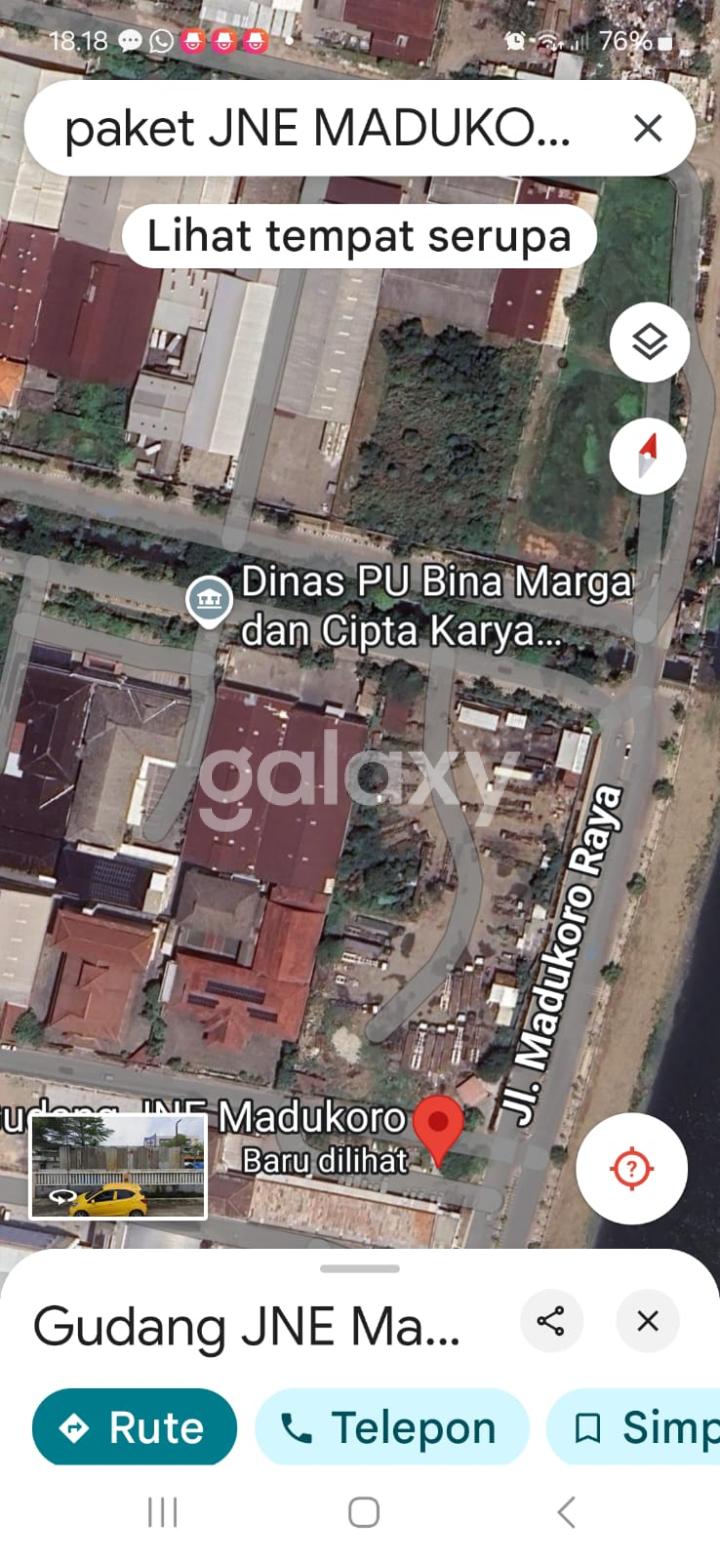This screenshot has width=720, height=1561.
Task: Call the place via Telepon
Action: [x=391, y=1428]
